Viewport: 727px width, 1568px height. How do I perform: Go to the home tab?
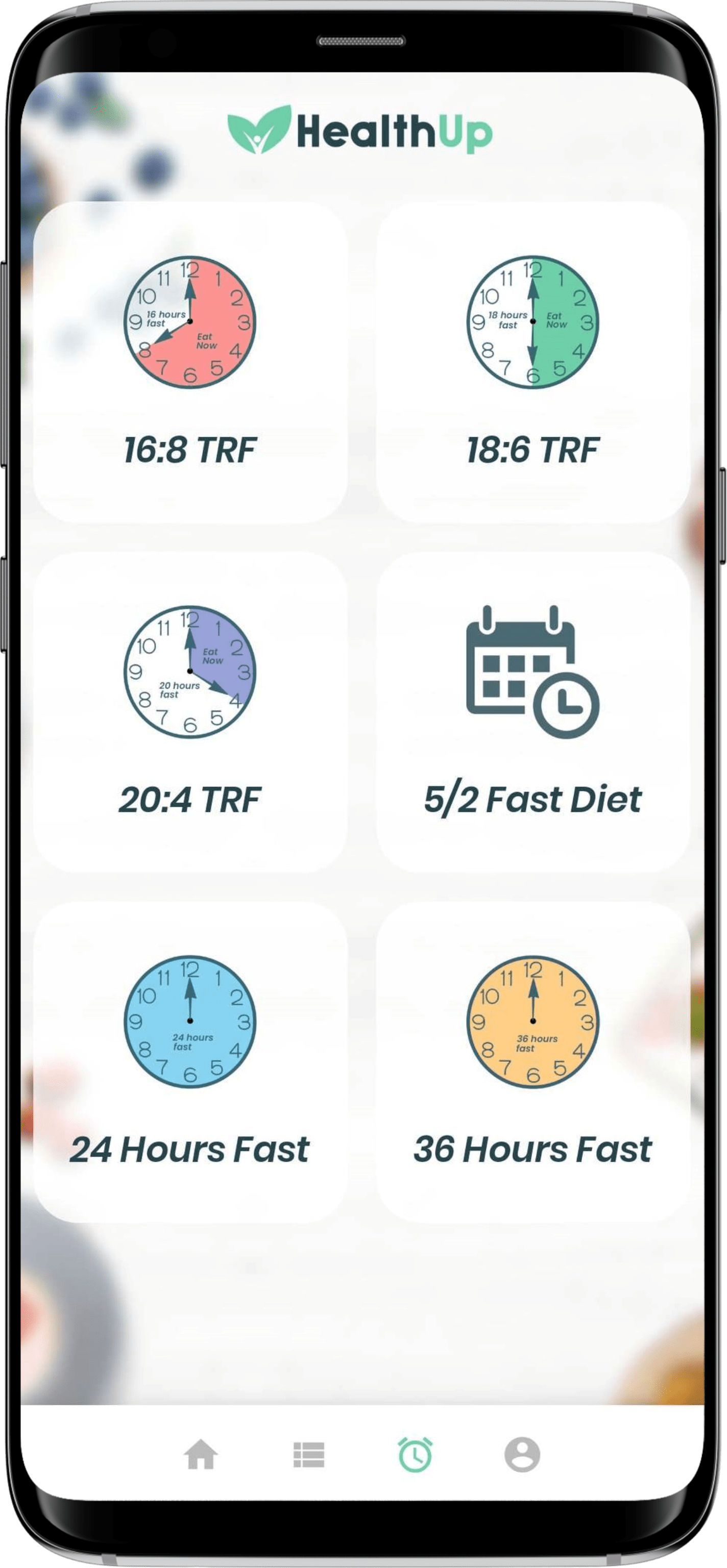click(201, 1455)
